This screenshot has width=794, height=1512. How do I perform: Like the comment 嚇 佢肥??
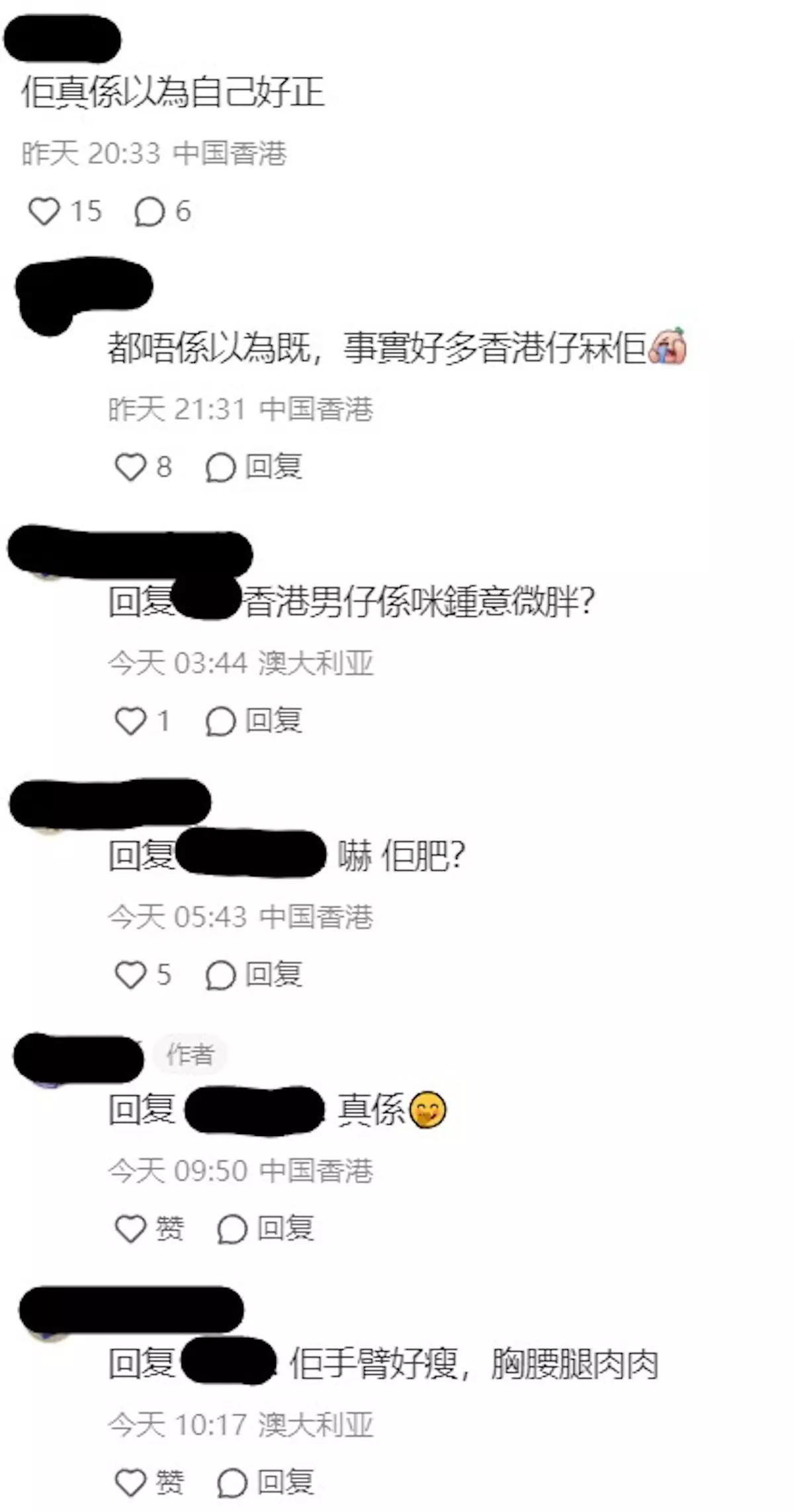pos(130,975)
